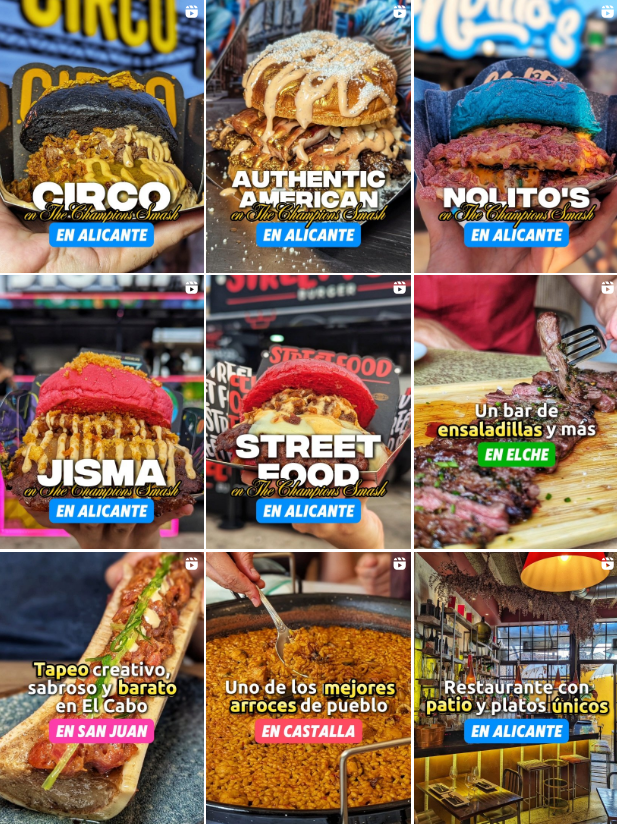
Task: Play the Street Food burger reel
Action: [308, 411]
